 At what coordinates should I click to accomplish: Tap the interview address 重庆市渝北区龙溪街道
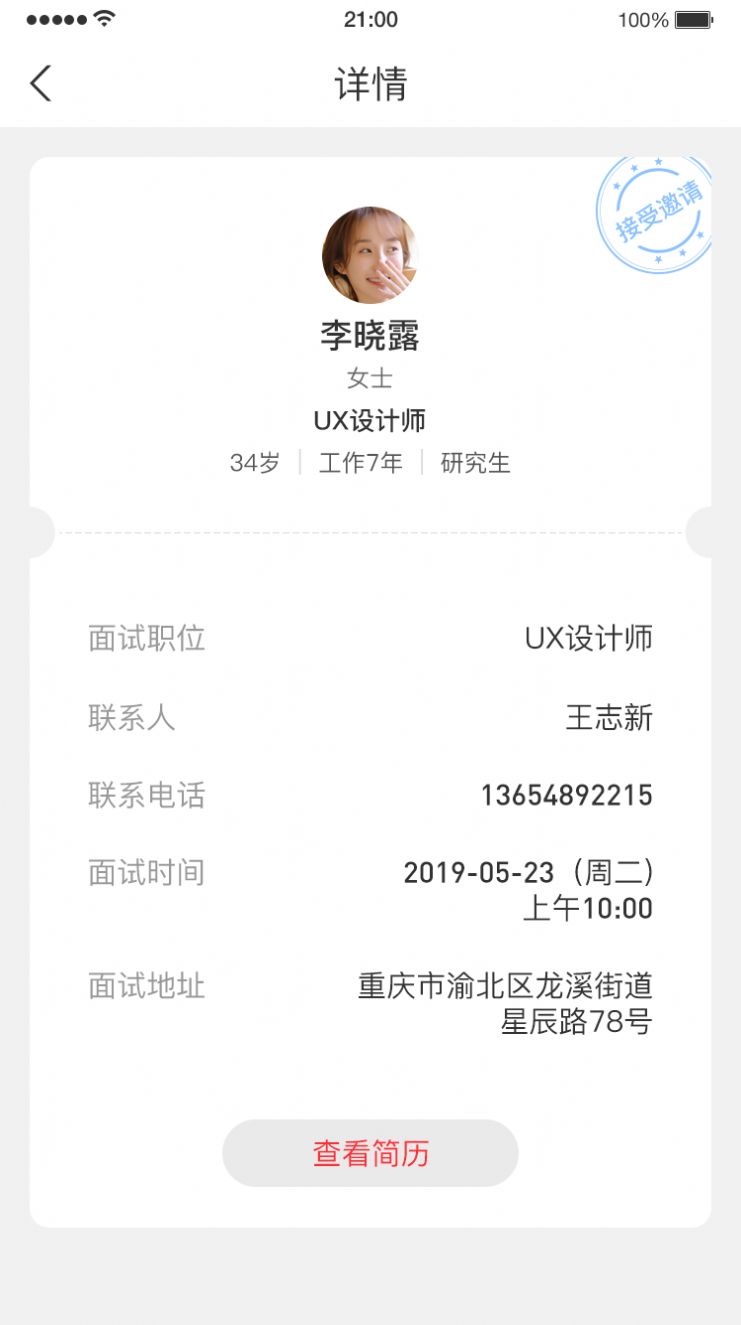(504, 986)
